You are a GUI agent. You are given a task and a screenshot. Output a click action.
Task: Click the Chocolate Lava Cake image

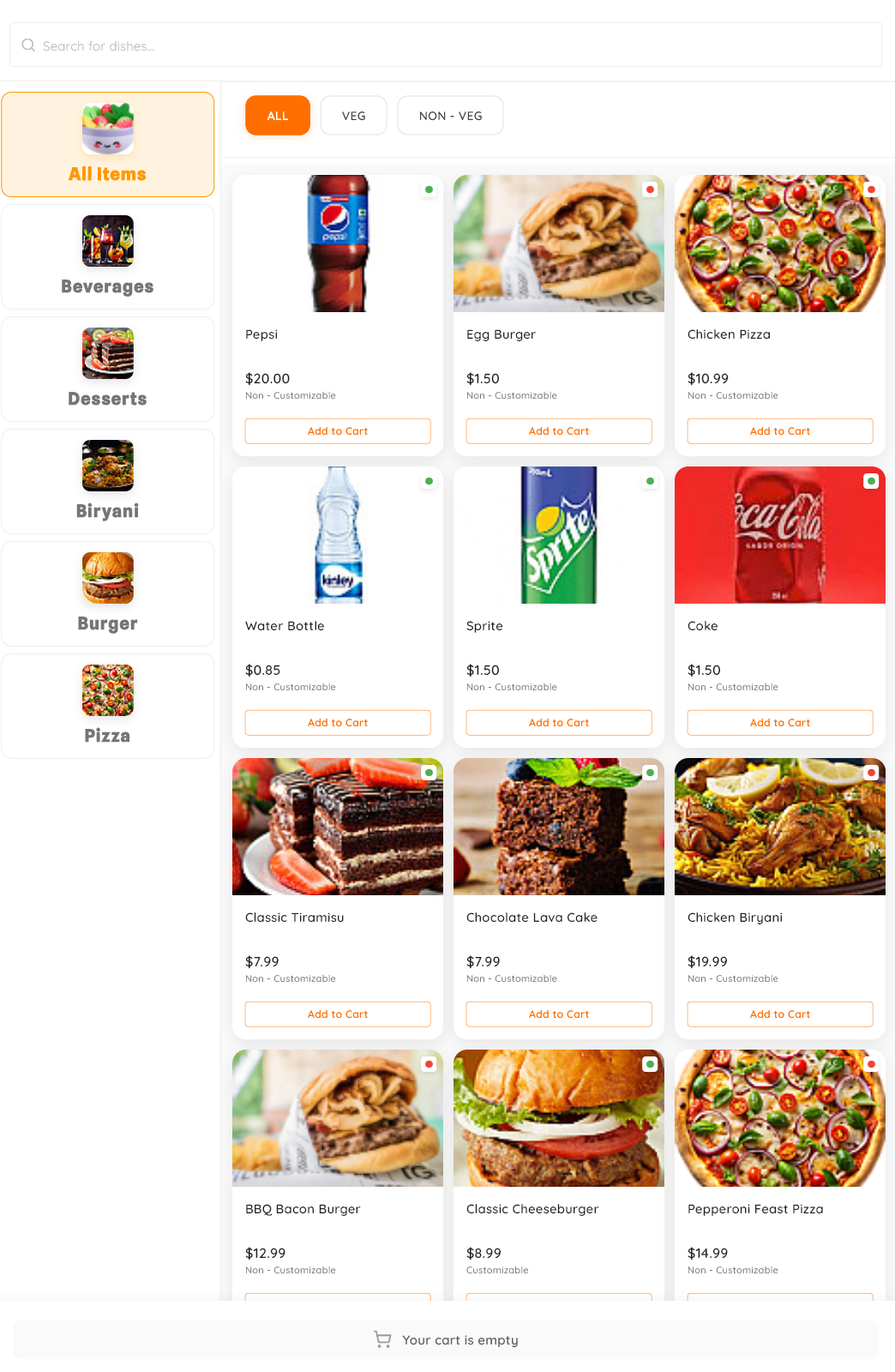(x=558, y=826)
